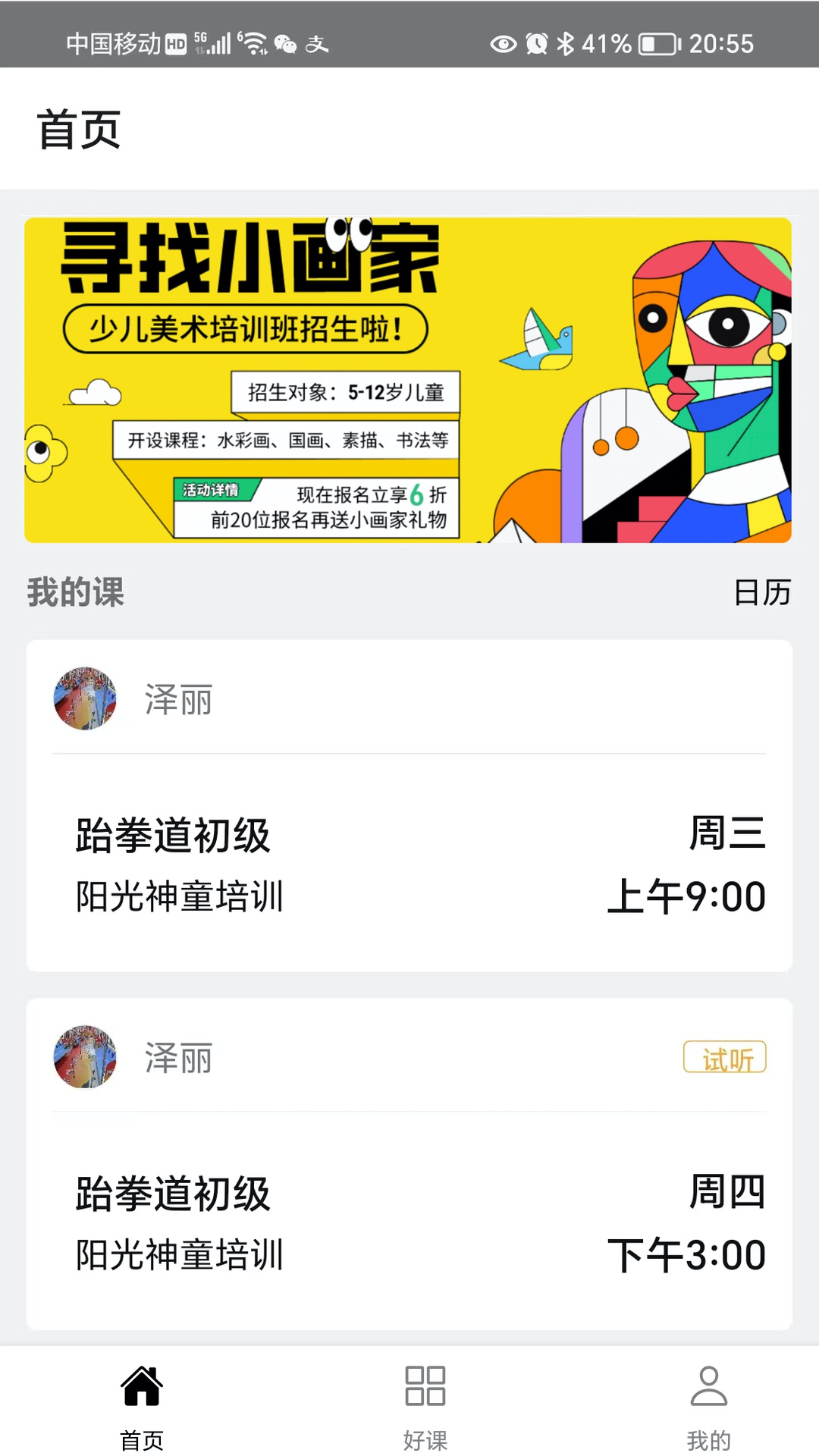819x1456 pixels.
Task: Tap 泽丽's avatar on the first course card
Action: 85,699
